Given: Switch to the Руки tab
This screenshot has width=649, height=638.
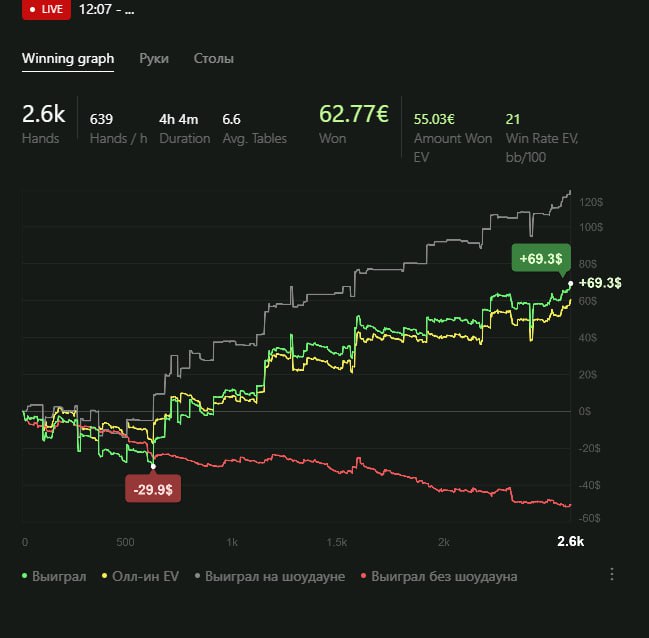Looking at the screenshot, I should point(154,59).
